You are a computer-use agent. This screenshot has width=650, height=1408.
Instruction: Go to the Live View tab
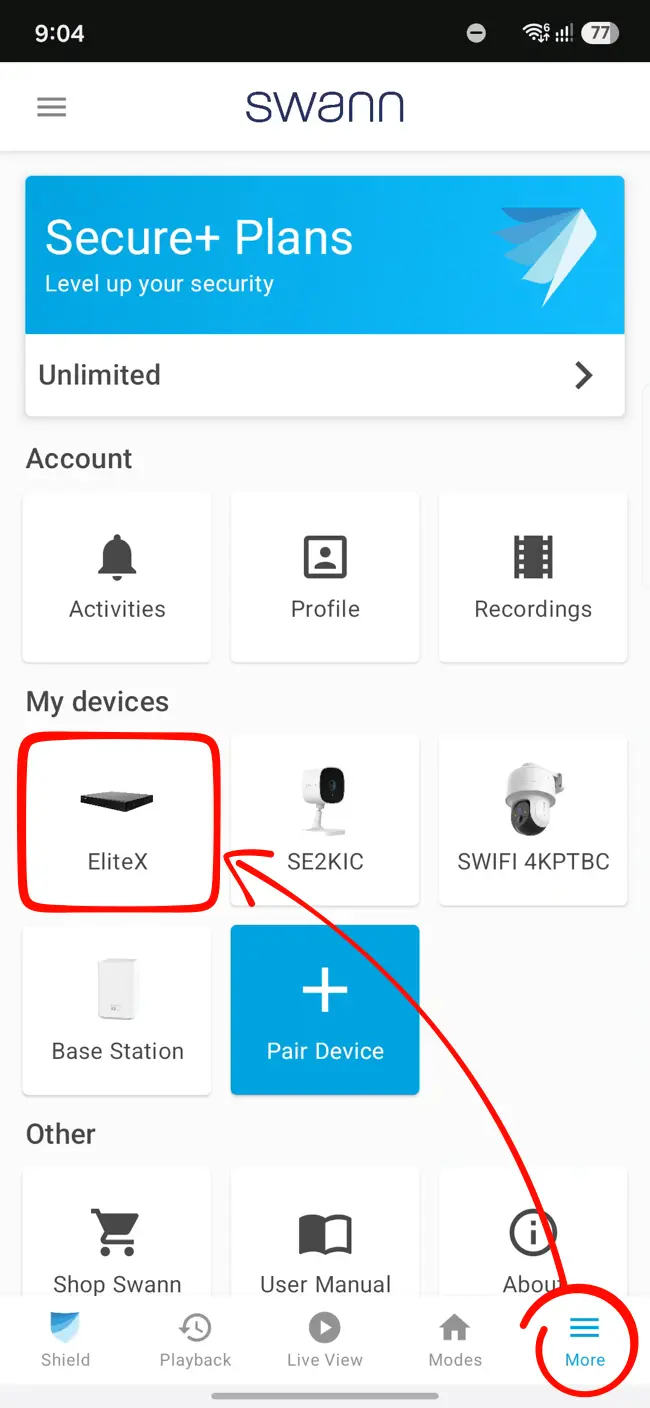pyautogui.click(x=325, y=1340)
